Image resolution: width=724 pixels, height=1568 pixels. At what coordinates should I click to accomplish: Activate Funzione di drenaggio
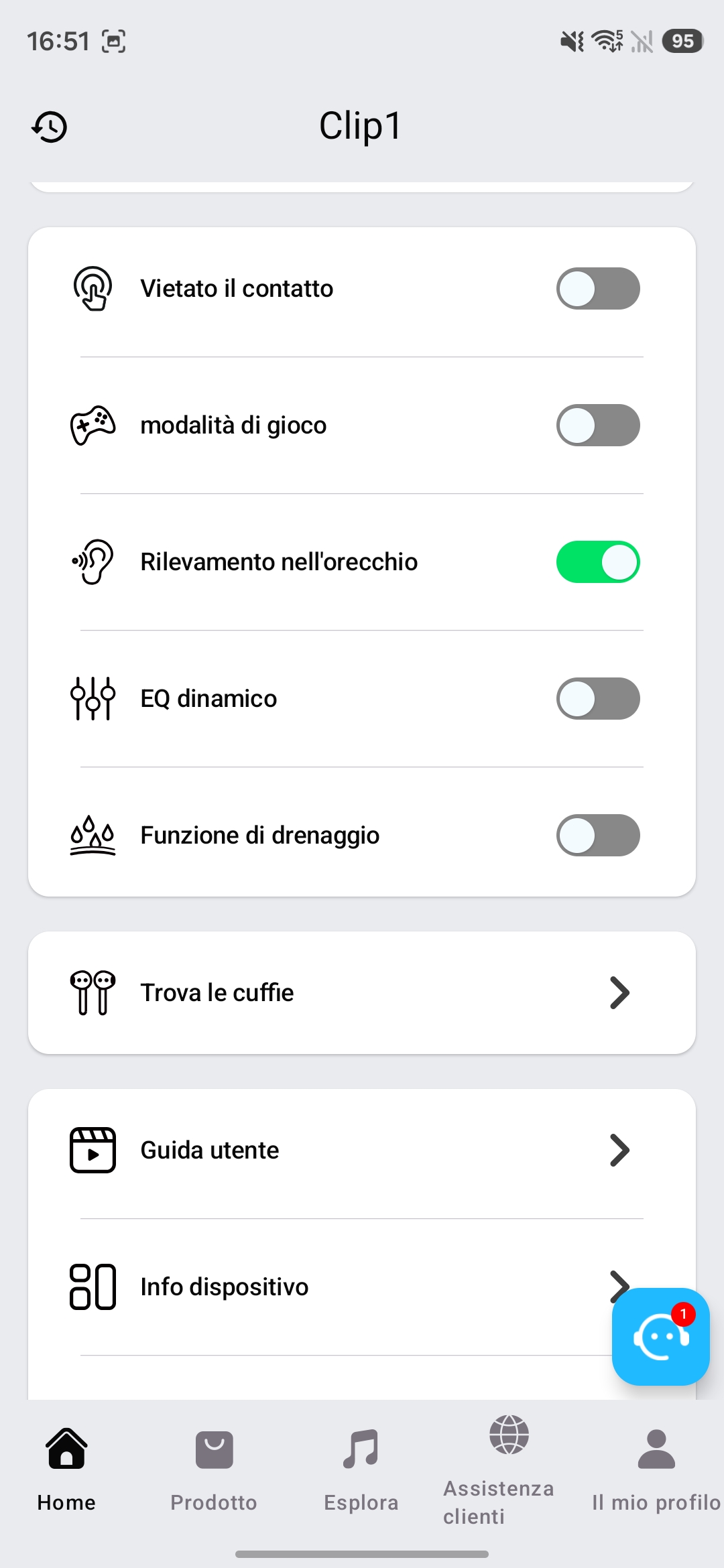[598, 836]
